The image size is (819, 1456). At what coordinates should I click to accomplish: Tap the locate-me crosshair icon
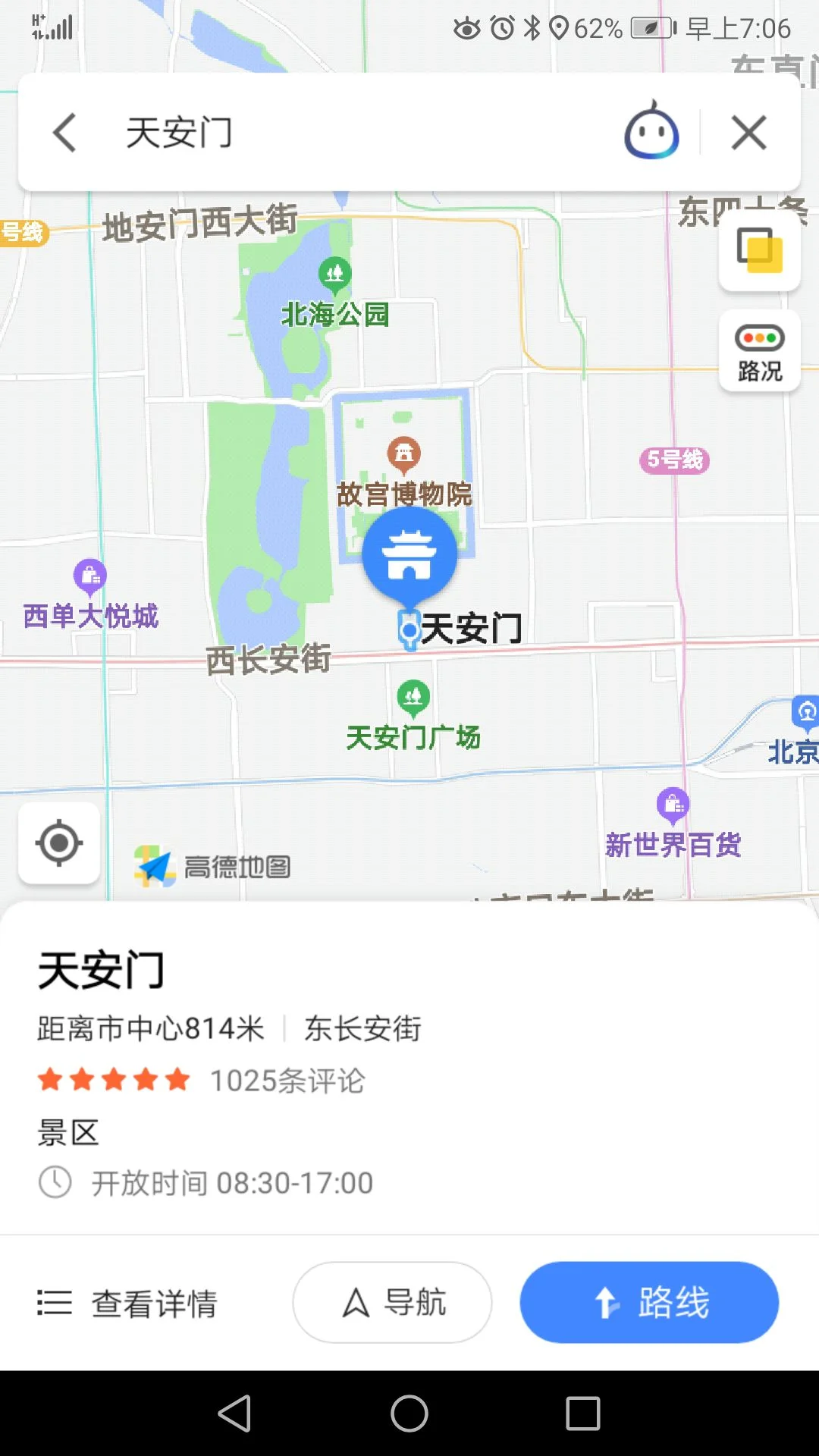59,844
